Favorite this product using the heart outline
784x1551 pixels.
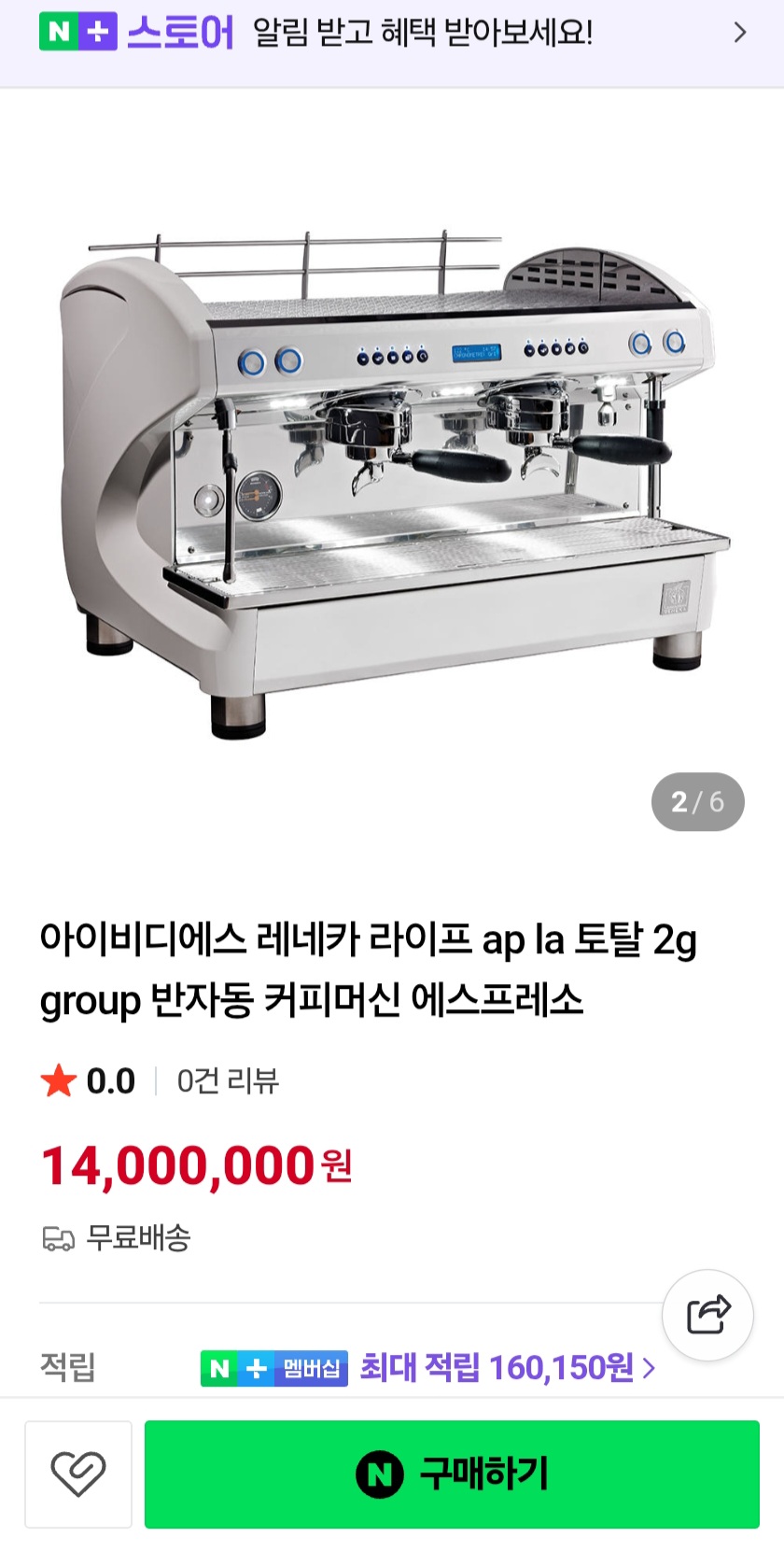click(x=78, y=1474)
